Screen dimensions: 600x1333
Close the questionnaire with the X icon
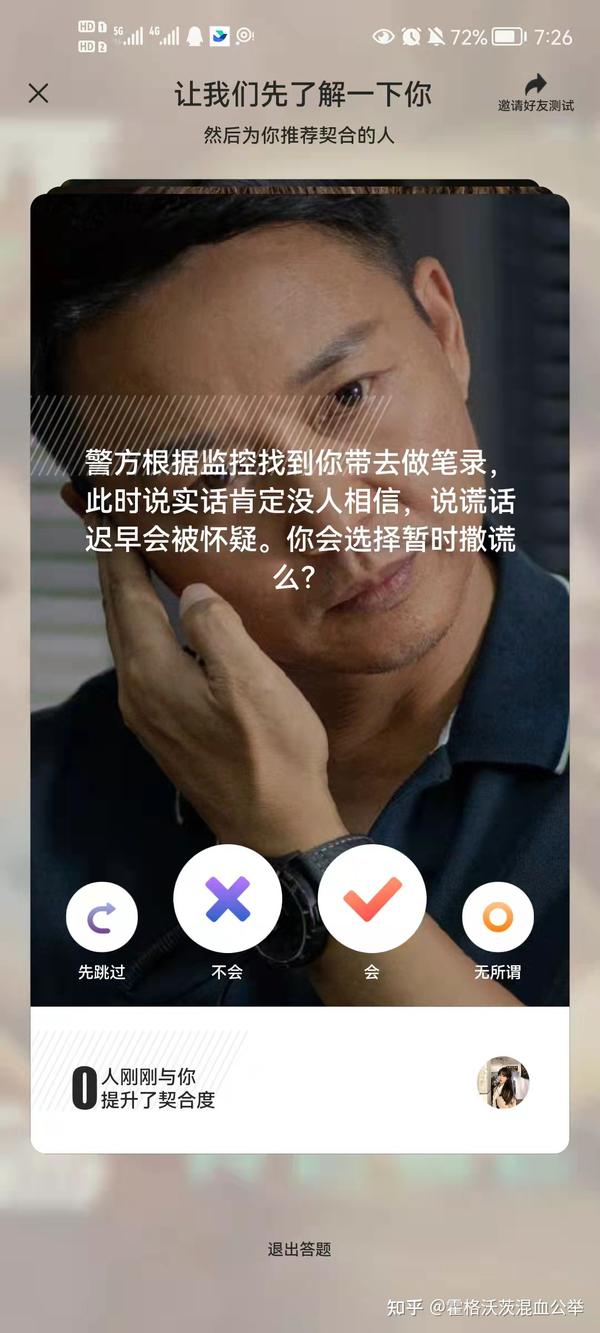38,94
